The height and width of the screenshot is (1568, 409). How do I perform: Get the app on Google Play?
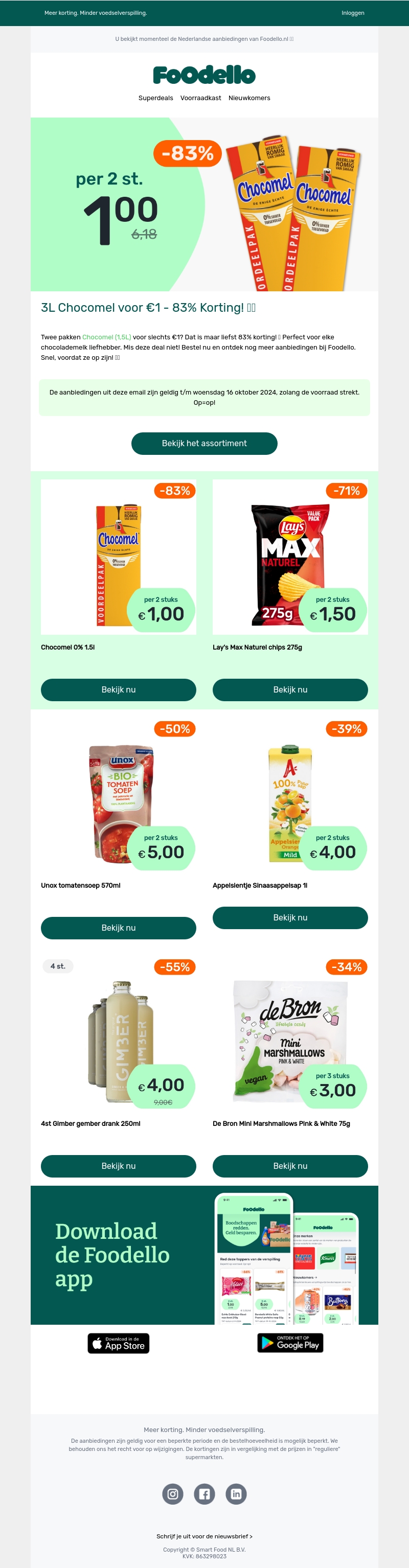[290, 1343]
